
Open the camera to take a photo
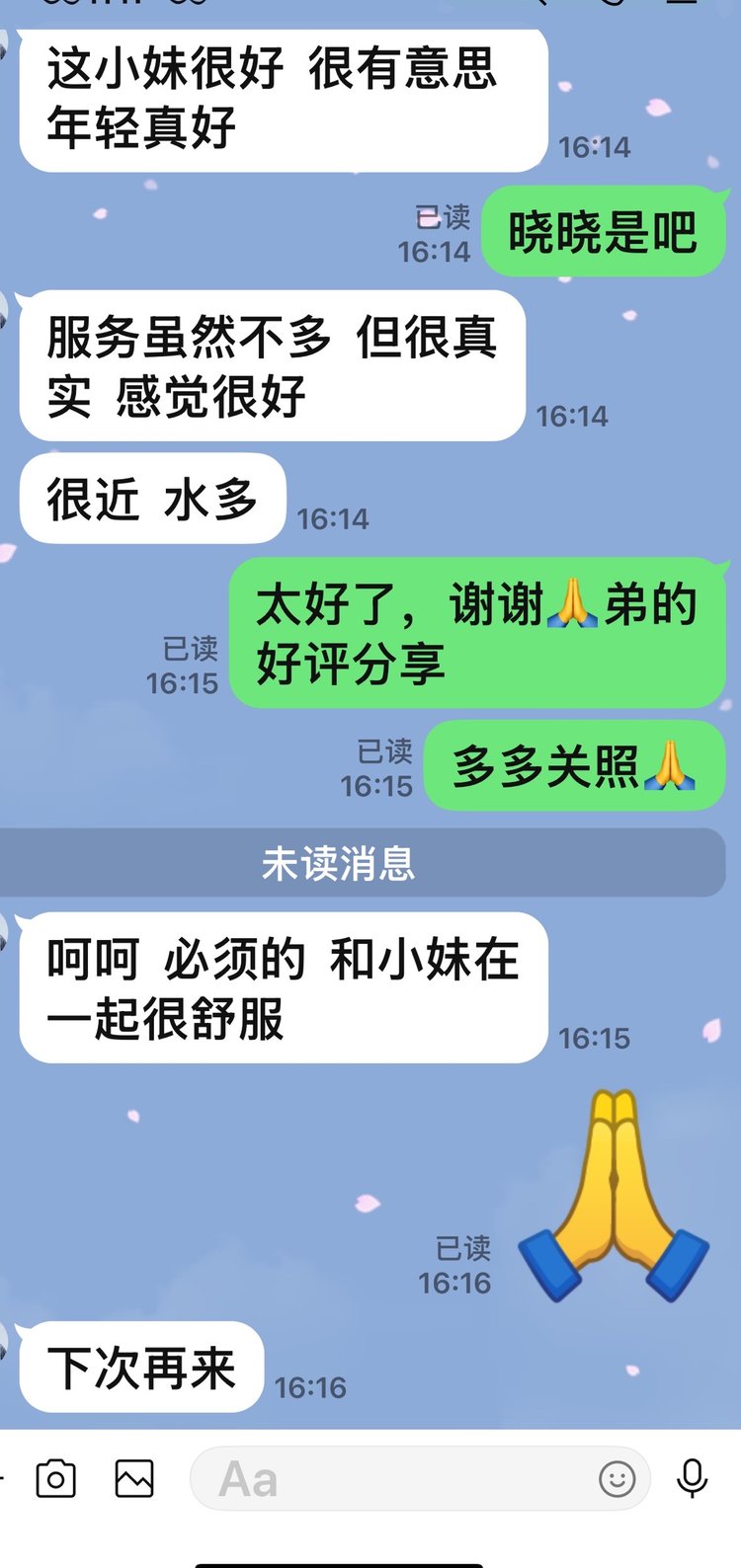(56, 1479)
